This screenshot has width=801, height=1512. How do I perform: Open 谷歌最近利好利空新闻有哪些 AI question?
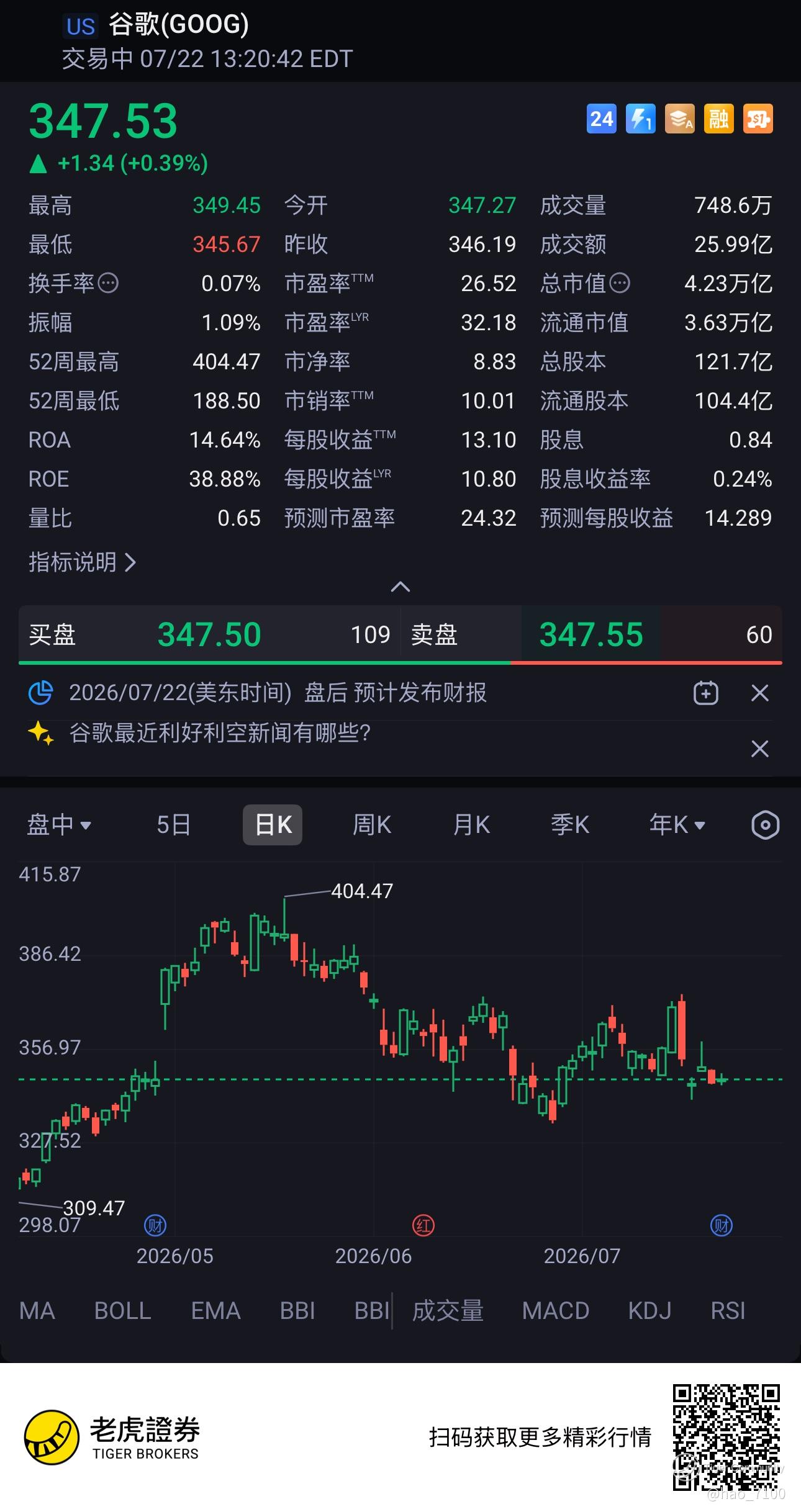click(220, 733)
